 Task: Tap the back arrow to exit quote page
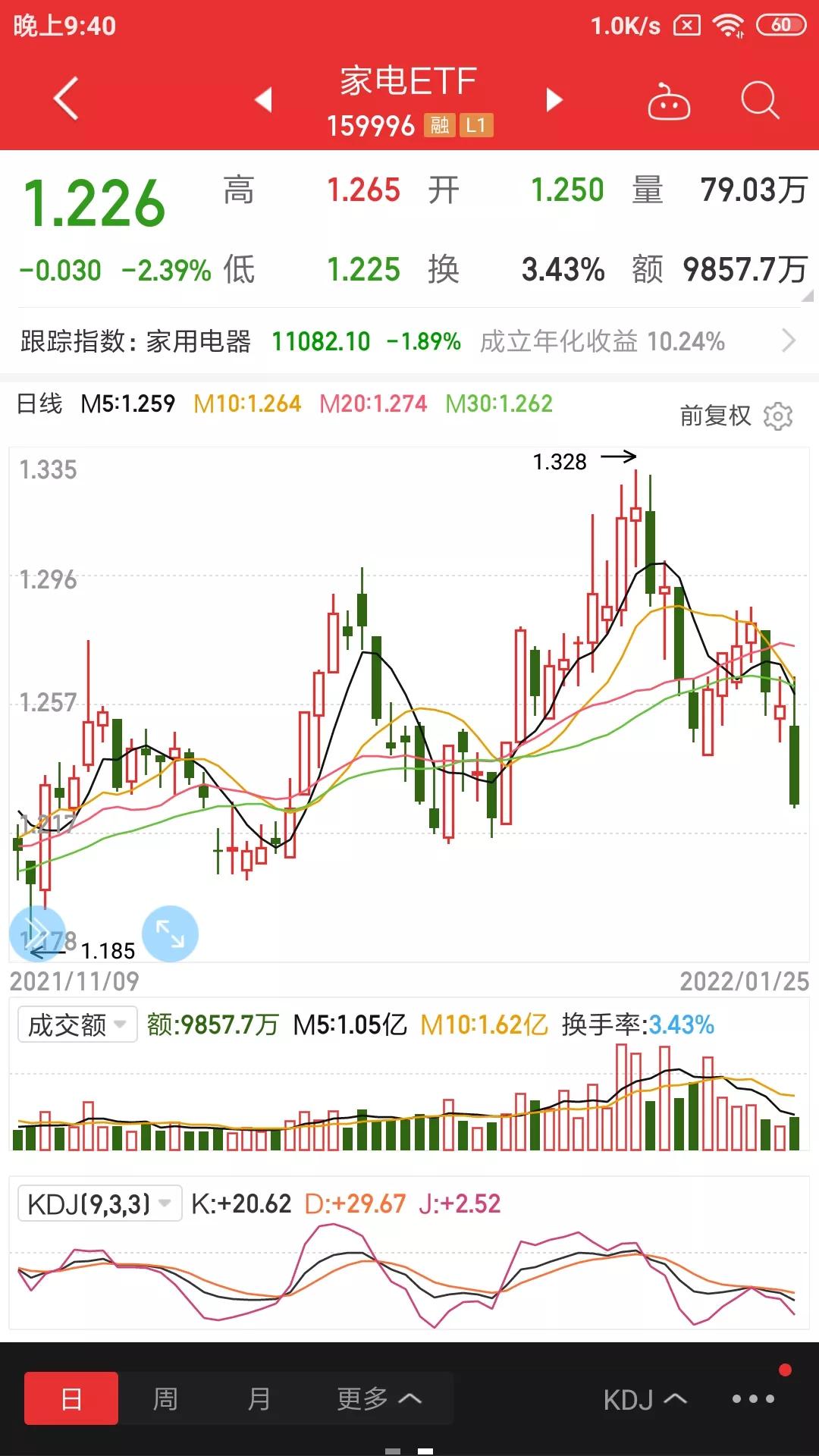[x=64, y=99]
